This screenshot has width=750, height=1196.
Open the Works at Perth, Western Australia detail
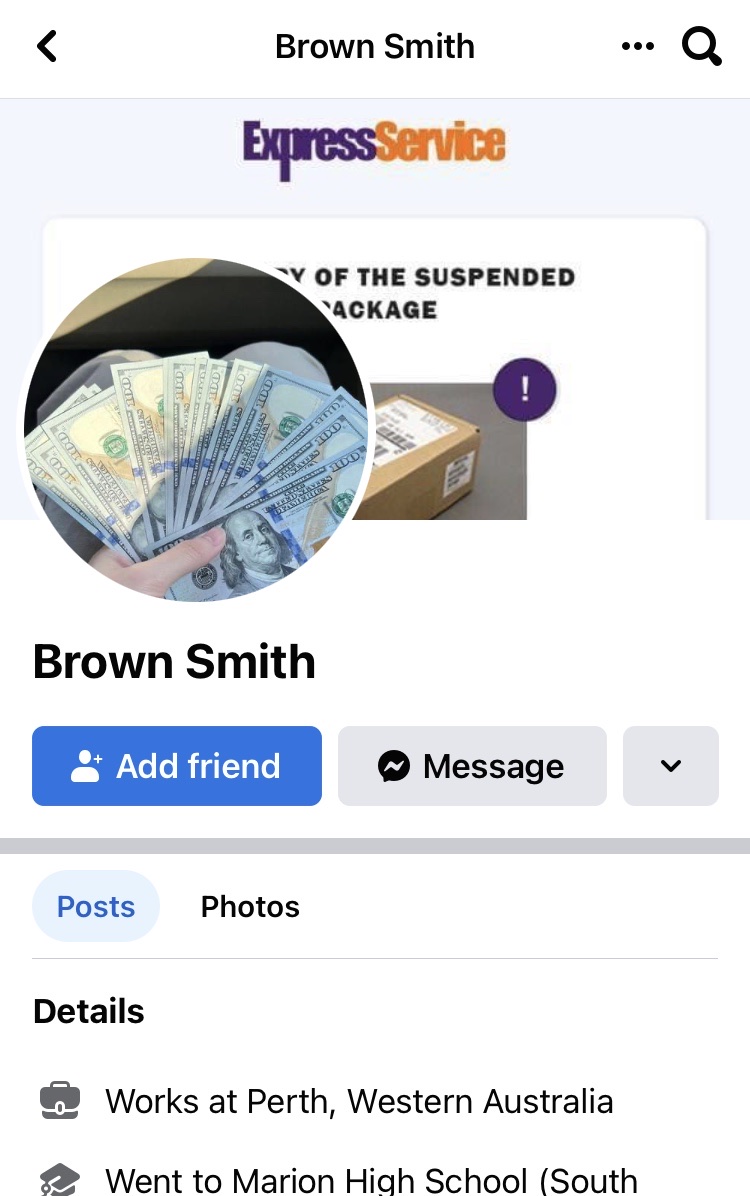point(358,1101)
